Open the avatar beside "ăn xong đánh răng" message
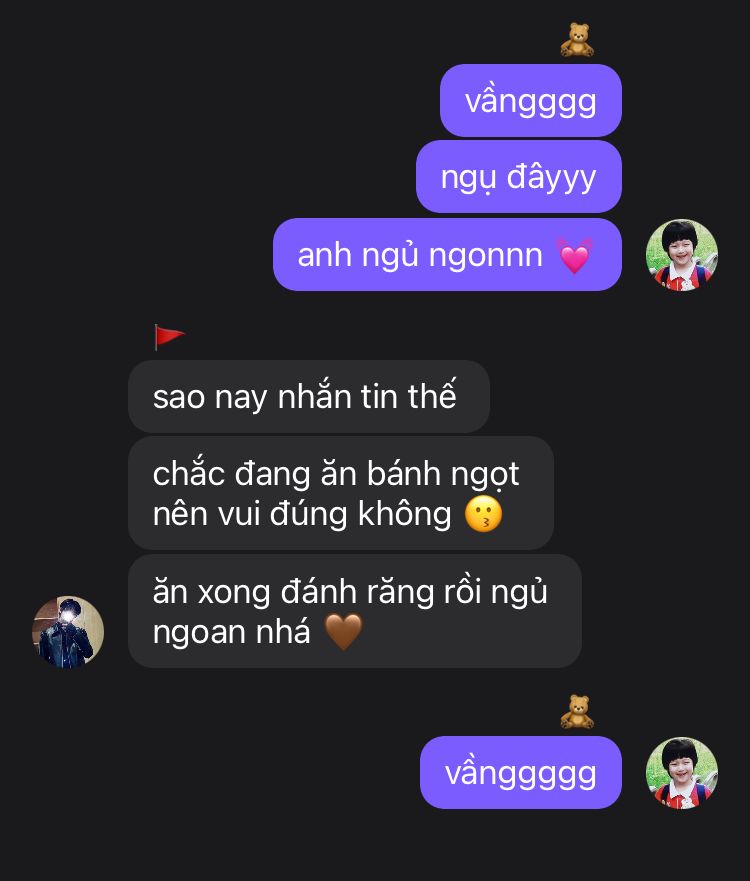The image size is (750, 881). point(68,631)
